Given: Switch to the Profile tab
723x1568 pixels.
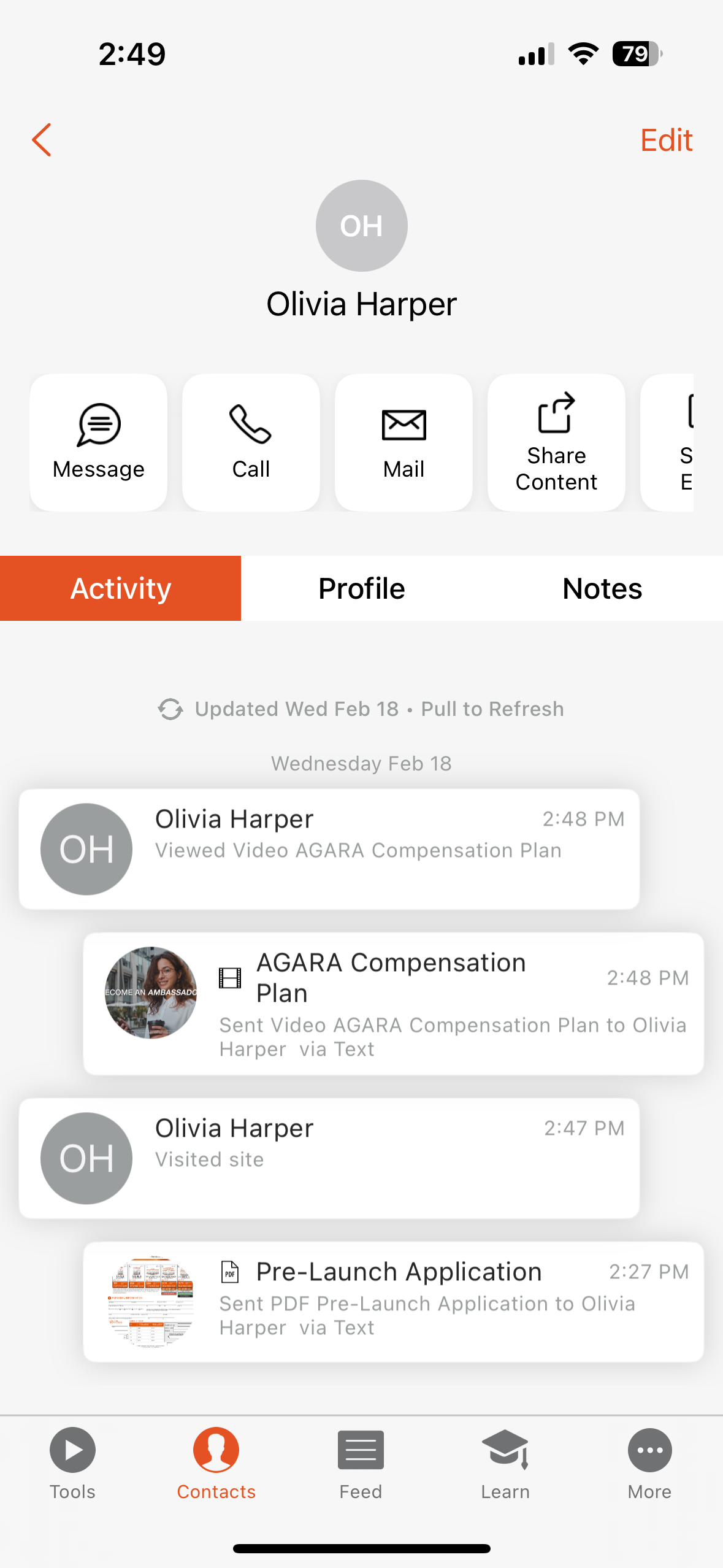Looking at the screenshot, I should click(x=361, y=588).
